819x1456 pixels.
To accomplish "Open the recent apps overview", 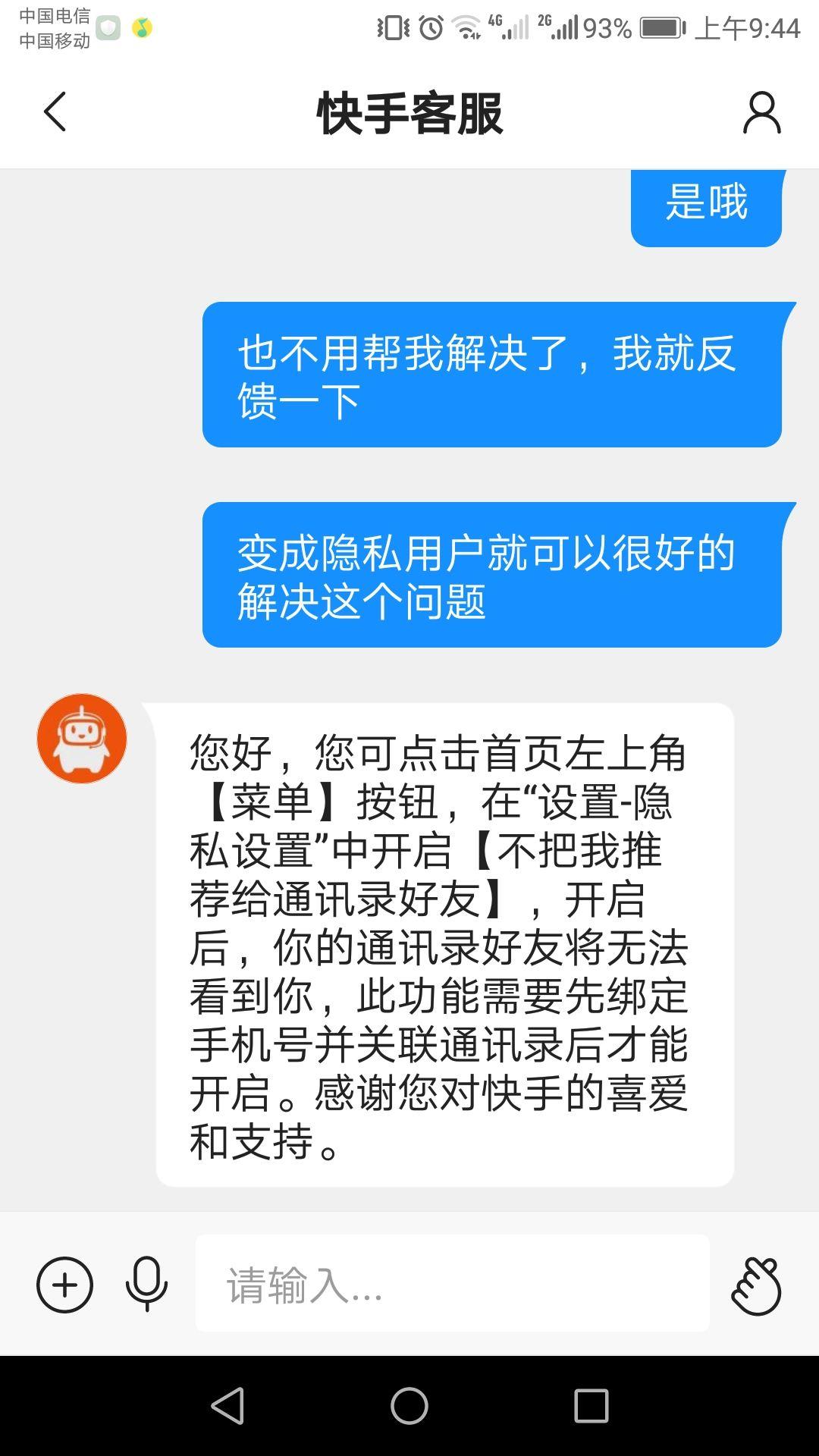I will pyautogui.click(x=591, y=1406).
